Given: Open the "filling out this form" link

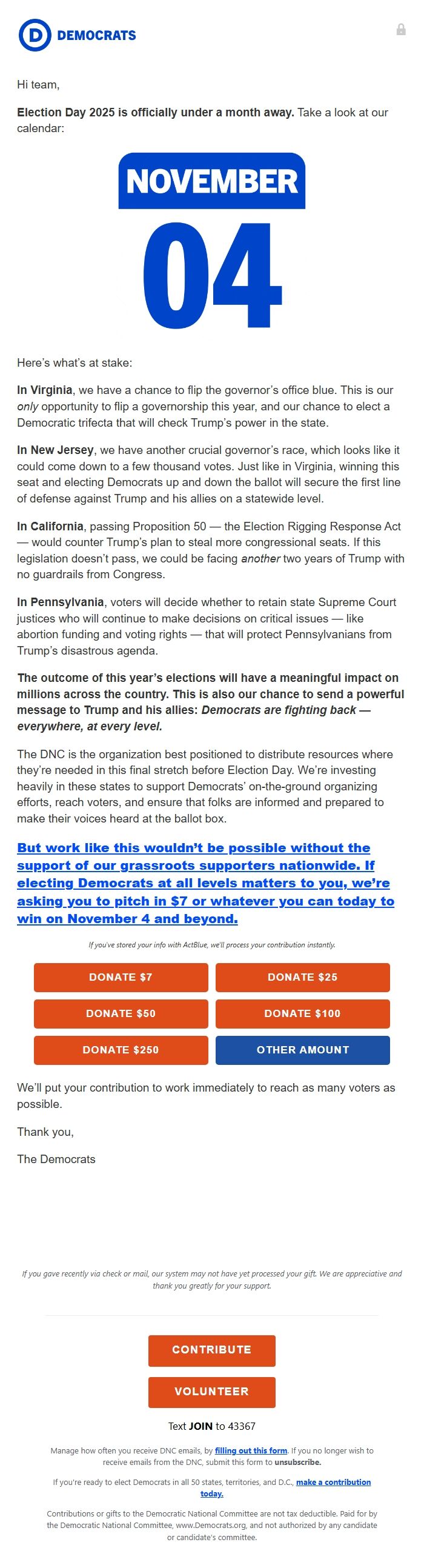Looking at the screenshot, I should 251,1450.
